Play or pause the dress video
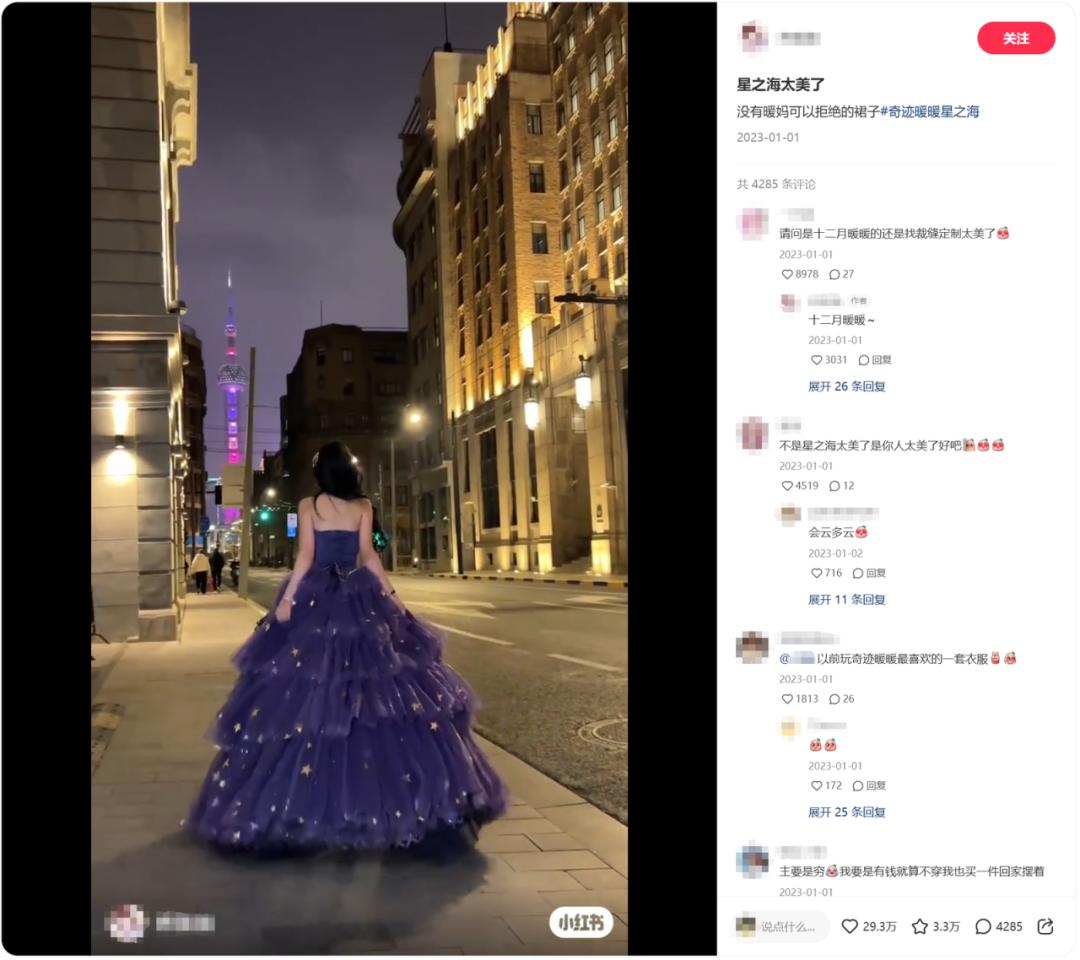This screenshot has height=960, width=1080. [x=359, y=480]
